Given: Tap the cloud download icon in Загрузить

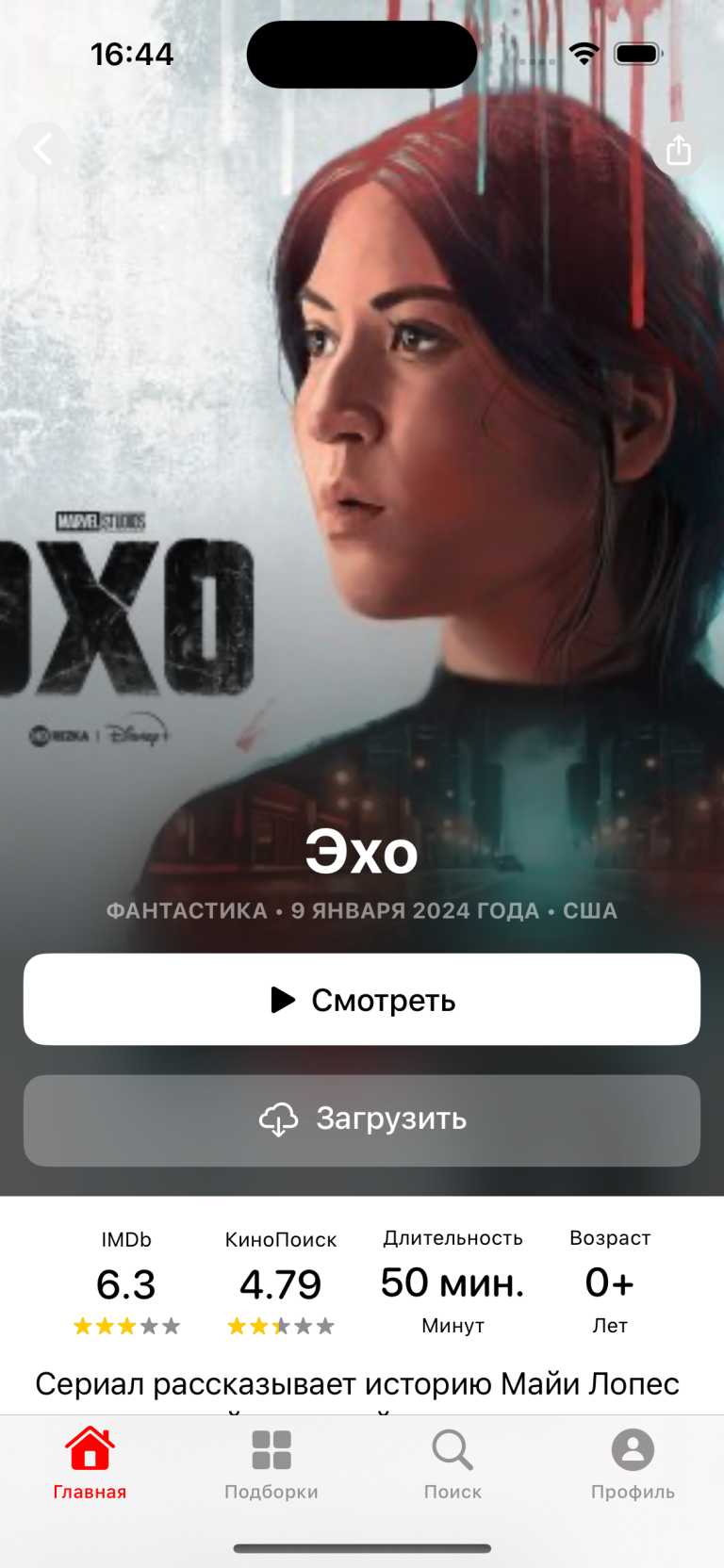Looking at the screenshot, I should click(276, 1120).
